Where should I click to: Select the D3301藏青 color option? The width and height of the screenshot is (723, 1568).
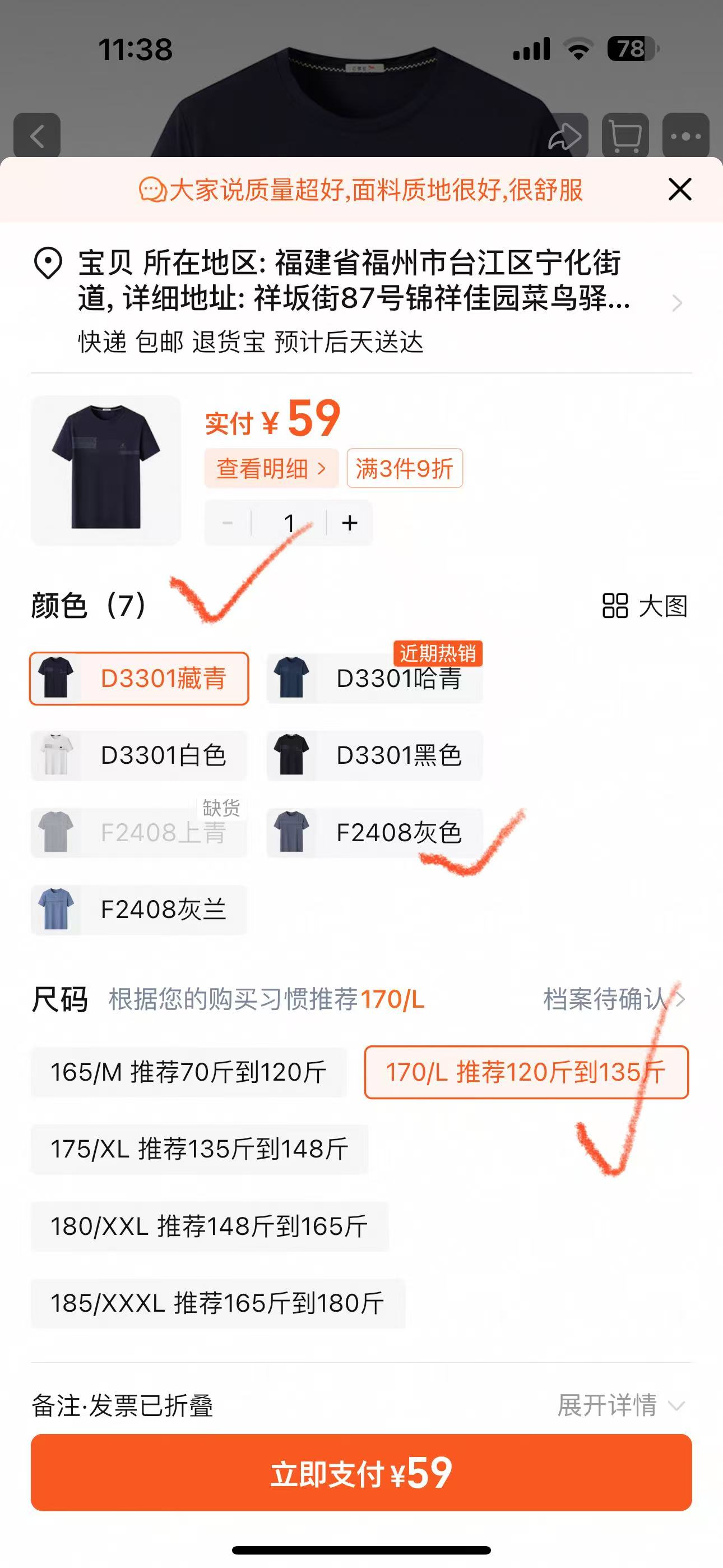point(140,679)
